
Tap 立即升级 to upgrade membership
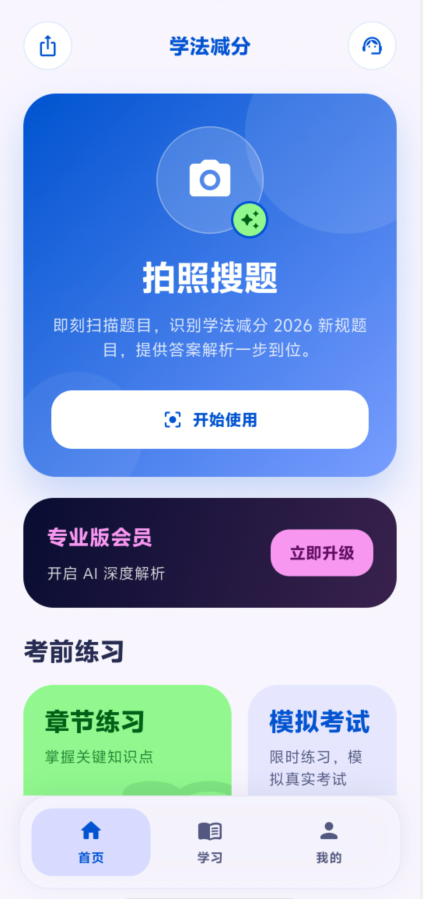click(x=322, y=553)
